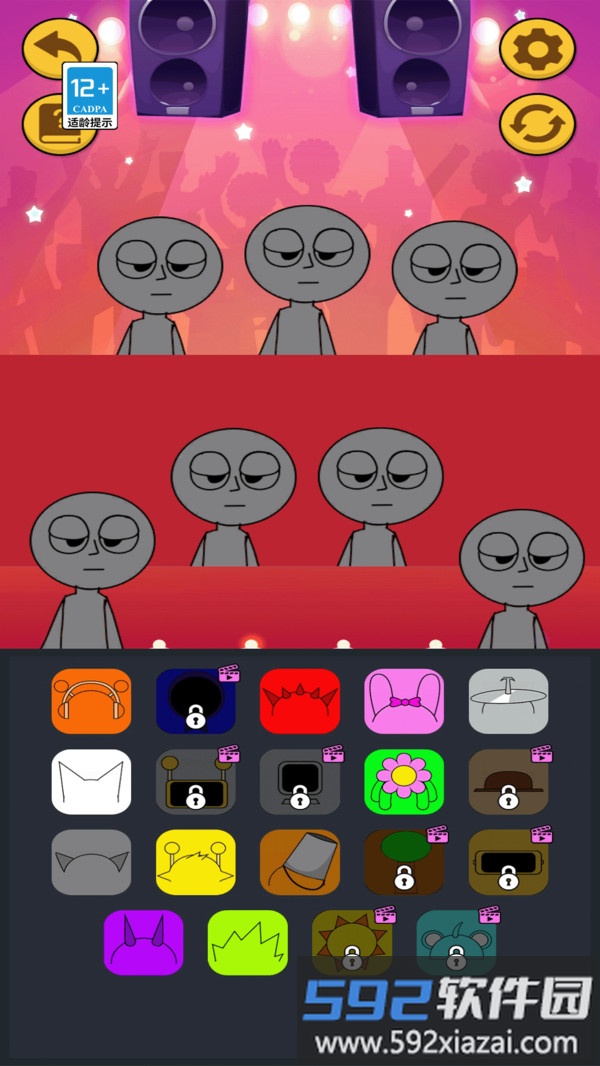Unlock the gray computer monitor tile
This screenshot has height=1066, width=600.
click(300, 781)
